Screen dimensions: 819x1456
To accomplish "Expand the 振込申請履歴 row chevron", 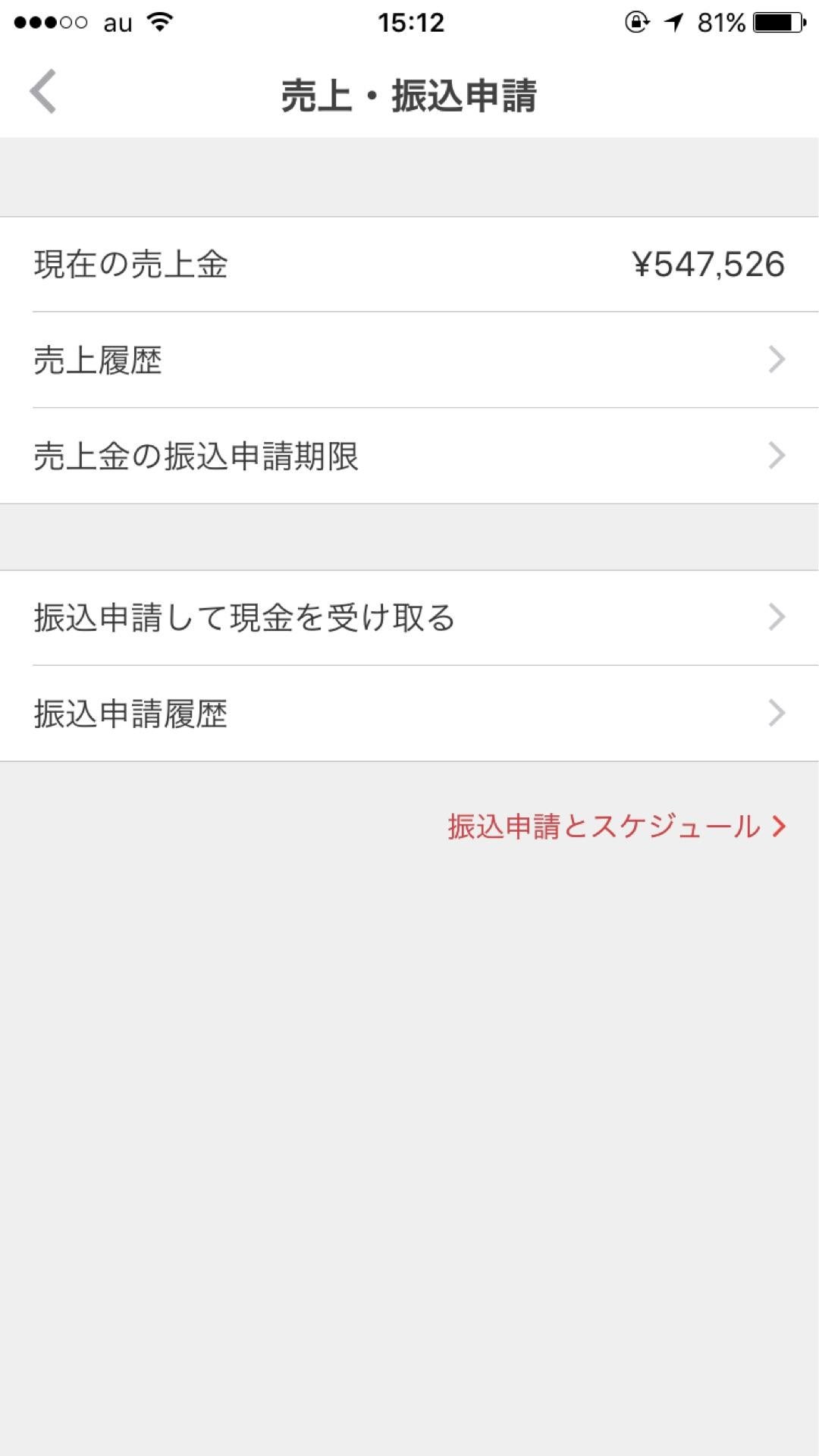I will point(775,711).
